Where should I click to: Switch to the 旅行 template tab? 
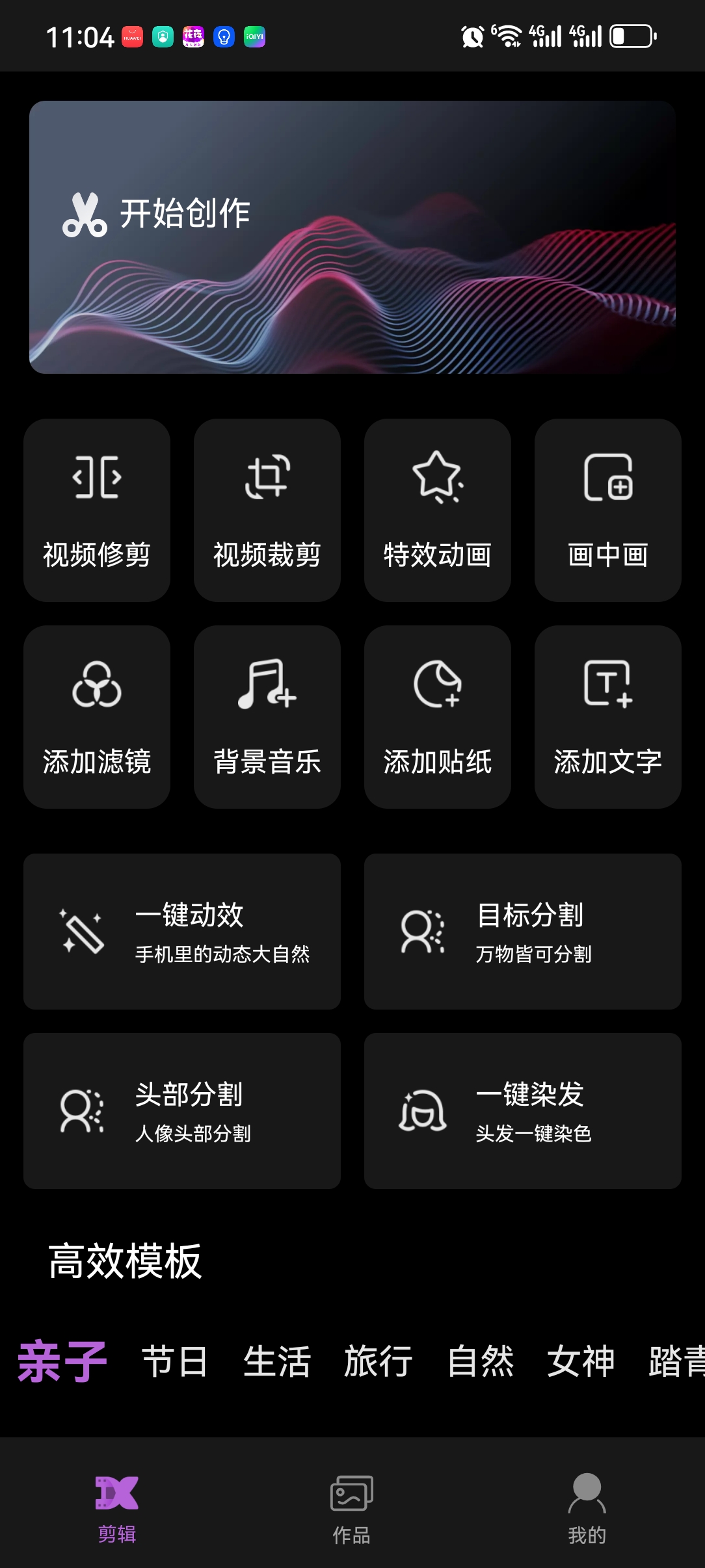tap(379, 1362)
